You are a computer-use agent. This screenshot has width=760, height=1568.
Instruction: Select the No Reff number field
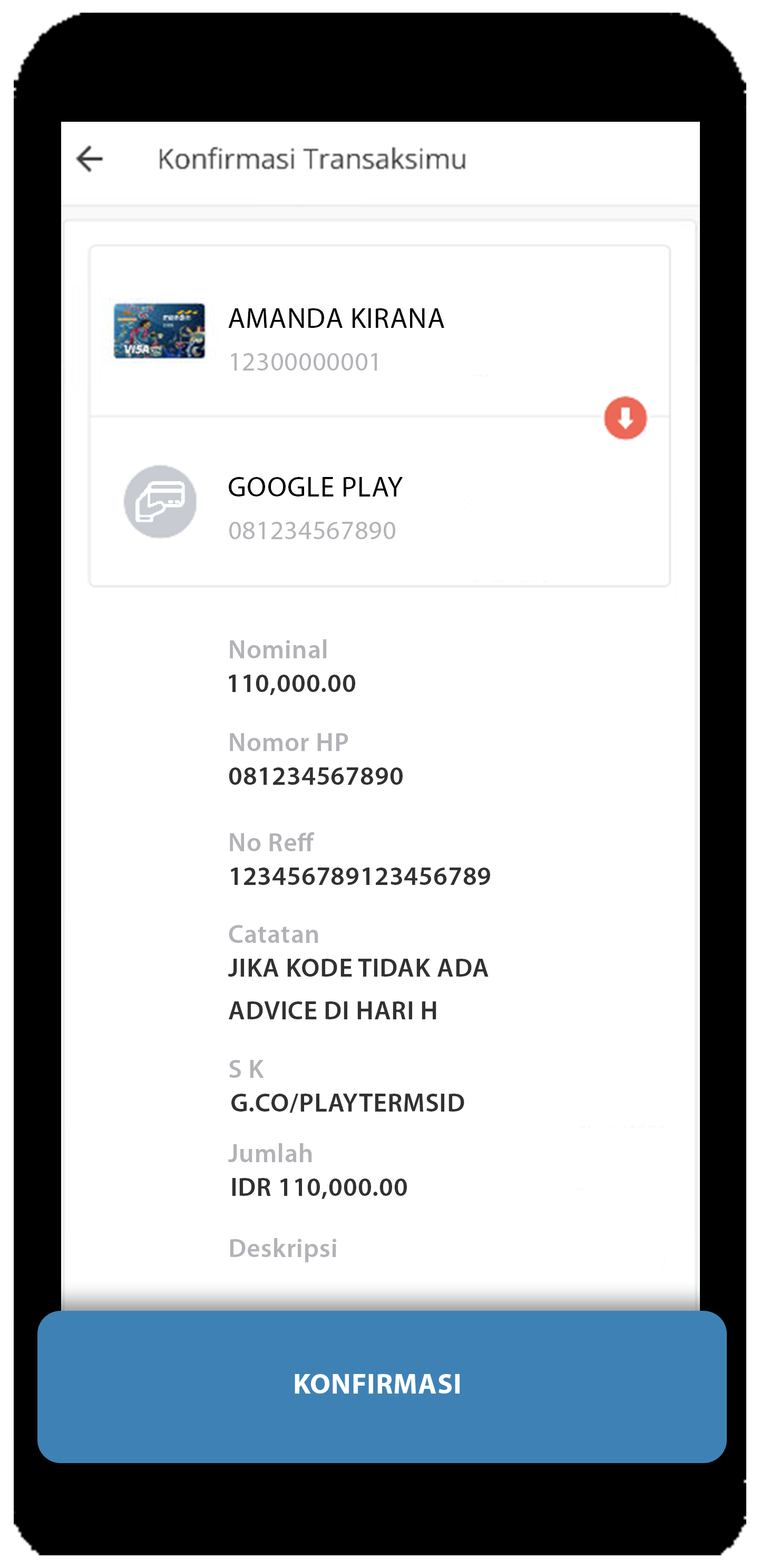tap(359, 875)
